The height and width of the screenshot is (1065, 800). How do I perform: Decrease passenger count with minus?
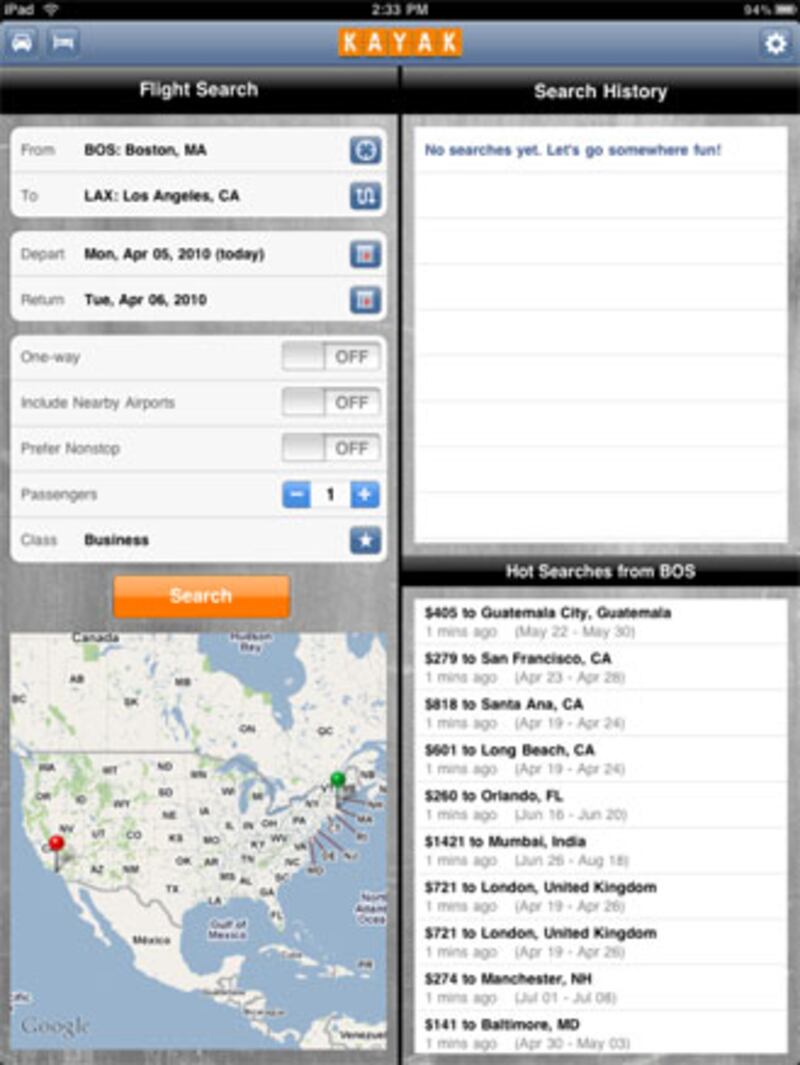pyautogui.click(x=296, y=494)
